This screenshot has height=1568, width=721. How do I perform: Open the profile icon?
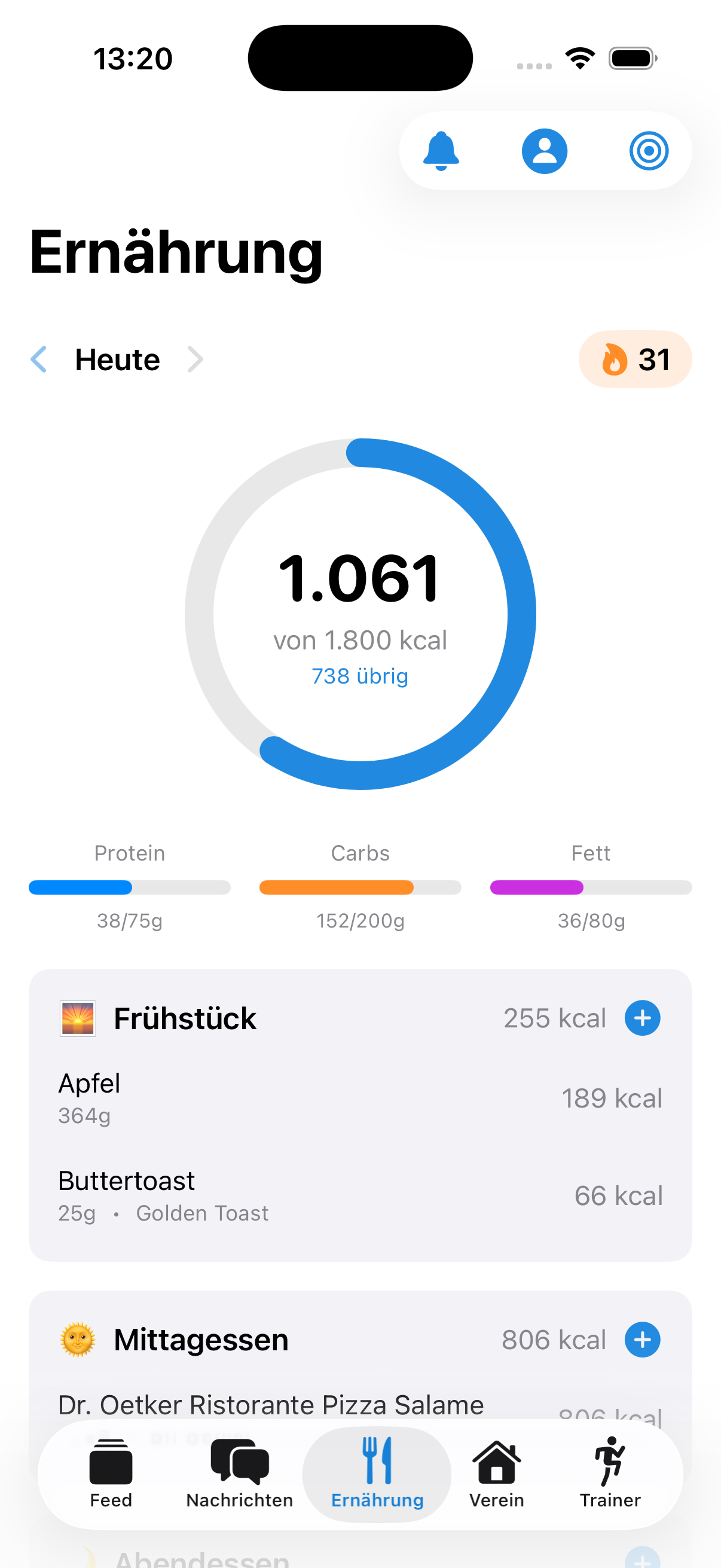[545, 151]
